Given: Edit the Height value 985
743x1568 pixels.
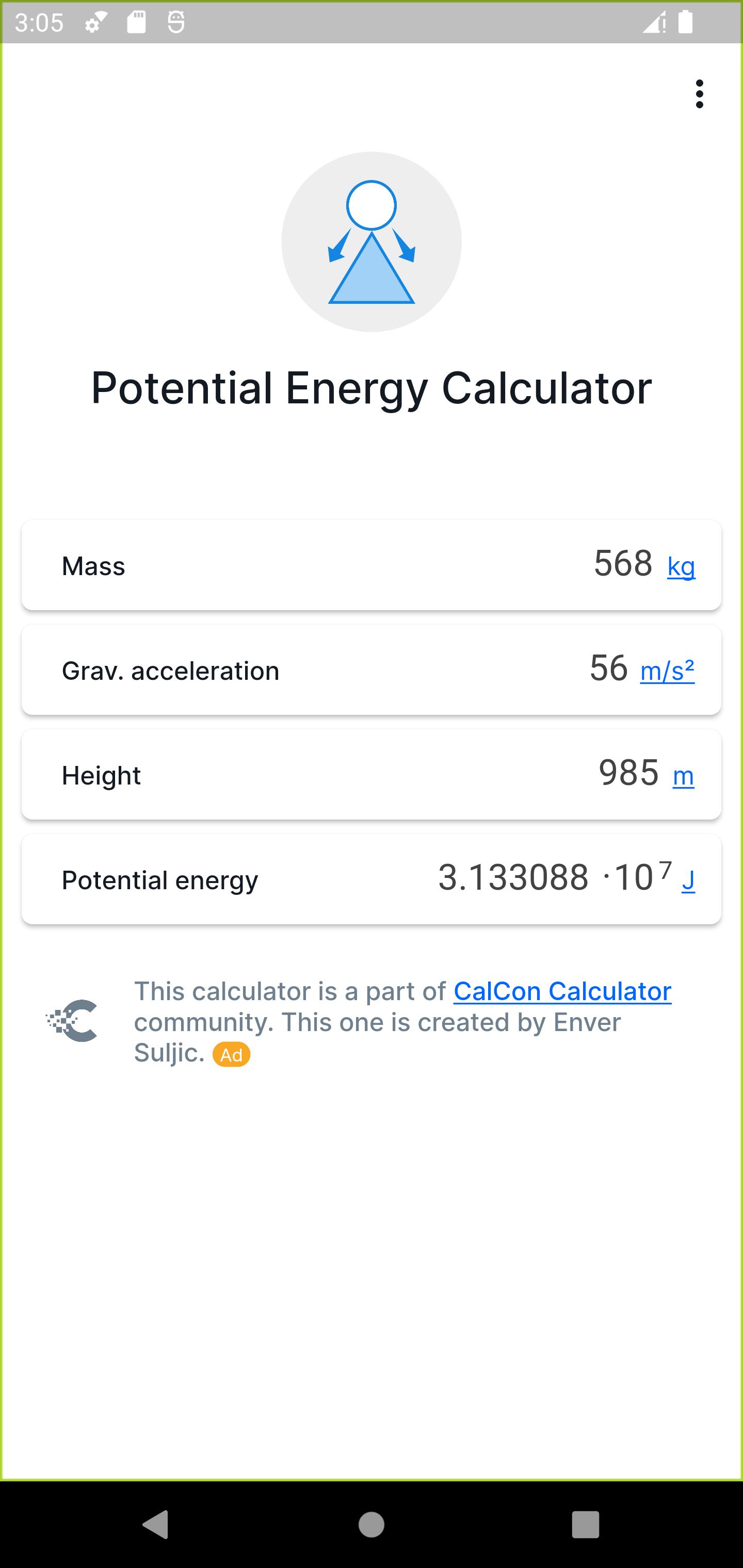Looking at the screenshot, I should (628, 774).
